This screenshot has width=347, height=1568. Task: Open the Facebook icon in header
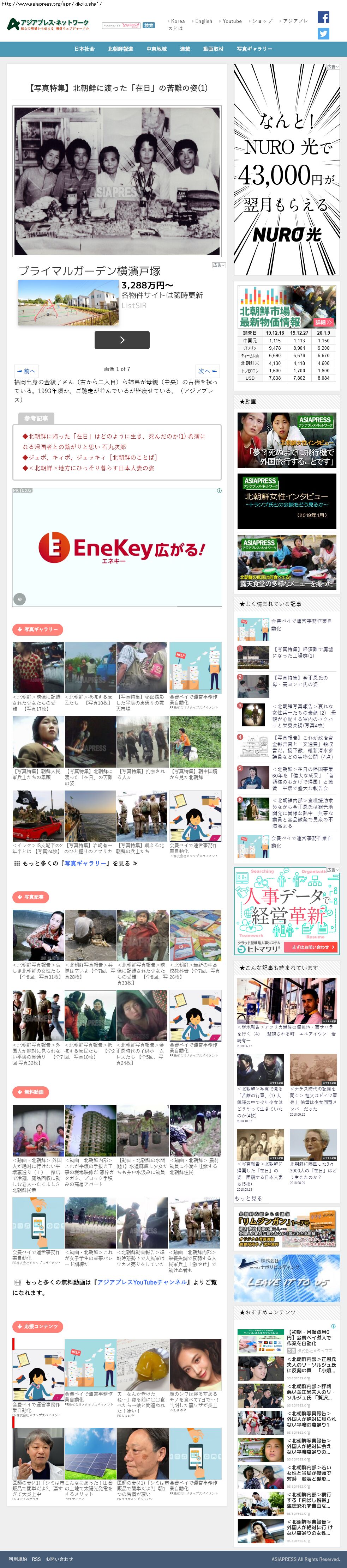(x=323, y=17)
